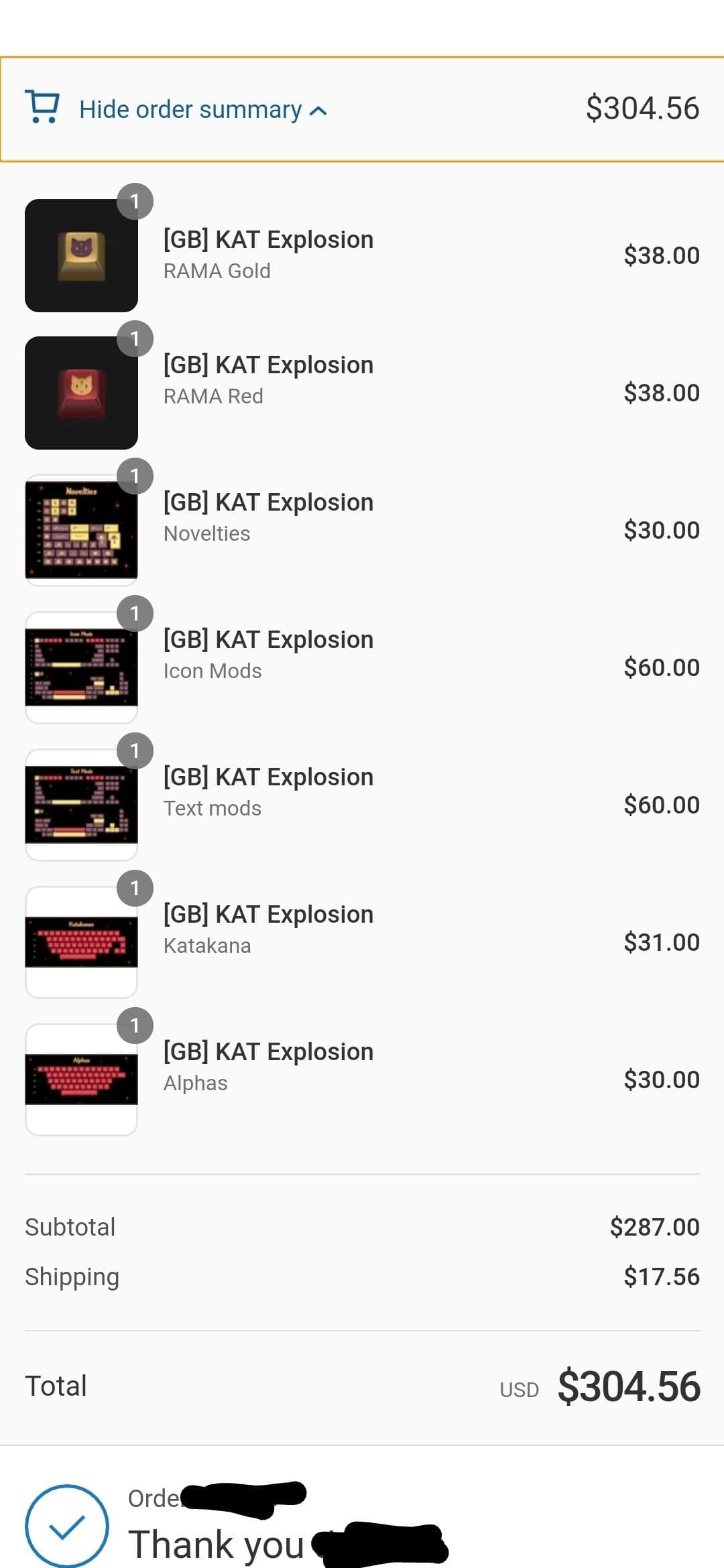Viewport: 724px width, 1568px height.
Task: Click the quantity badge on Novelties
Action: pos(136,476)
